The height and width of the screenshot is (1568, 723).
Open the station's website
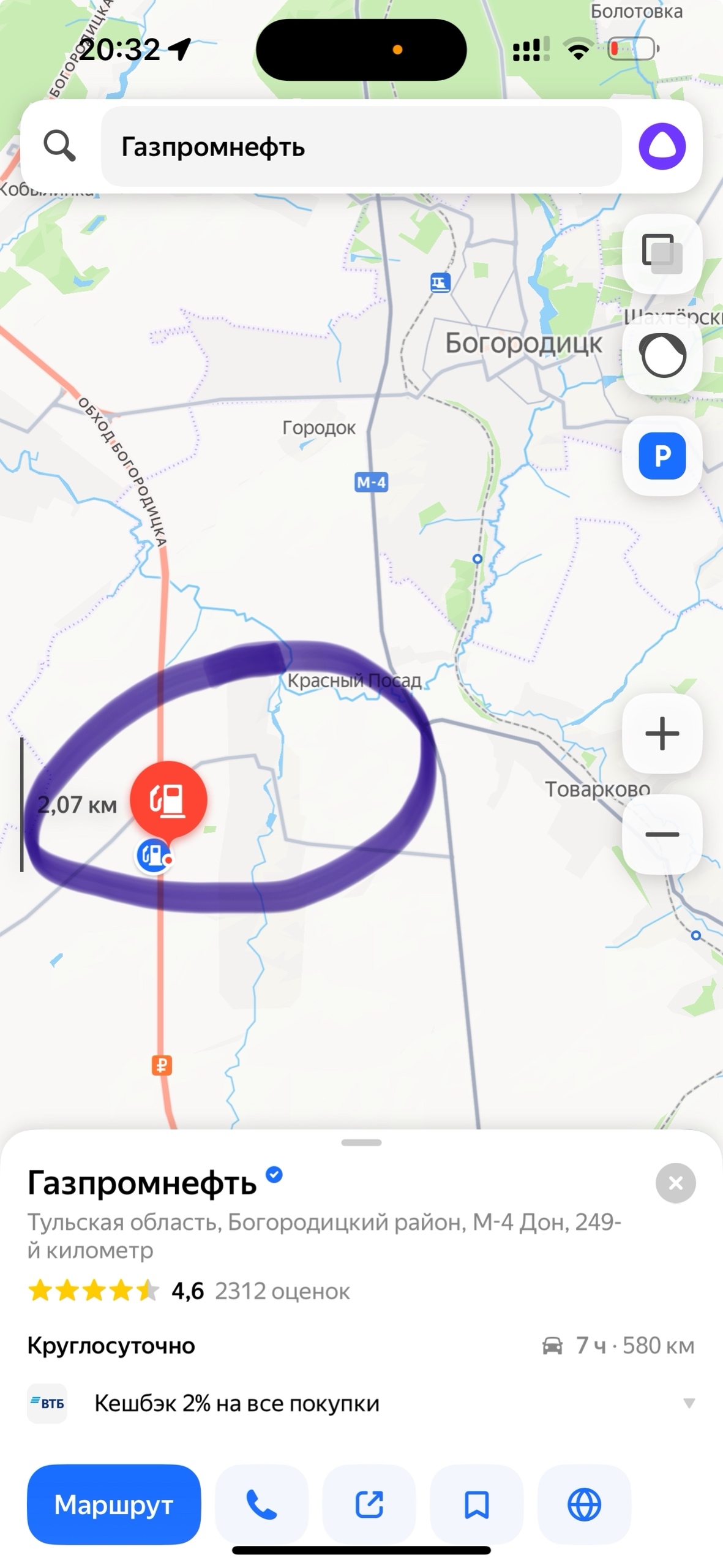coord(584,1504)
